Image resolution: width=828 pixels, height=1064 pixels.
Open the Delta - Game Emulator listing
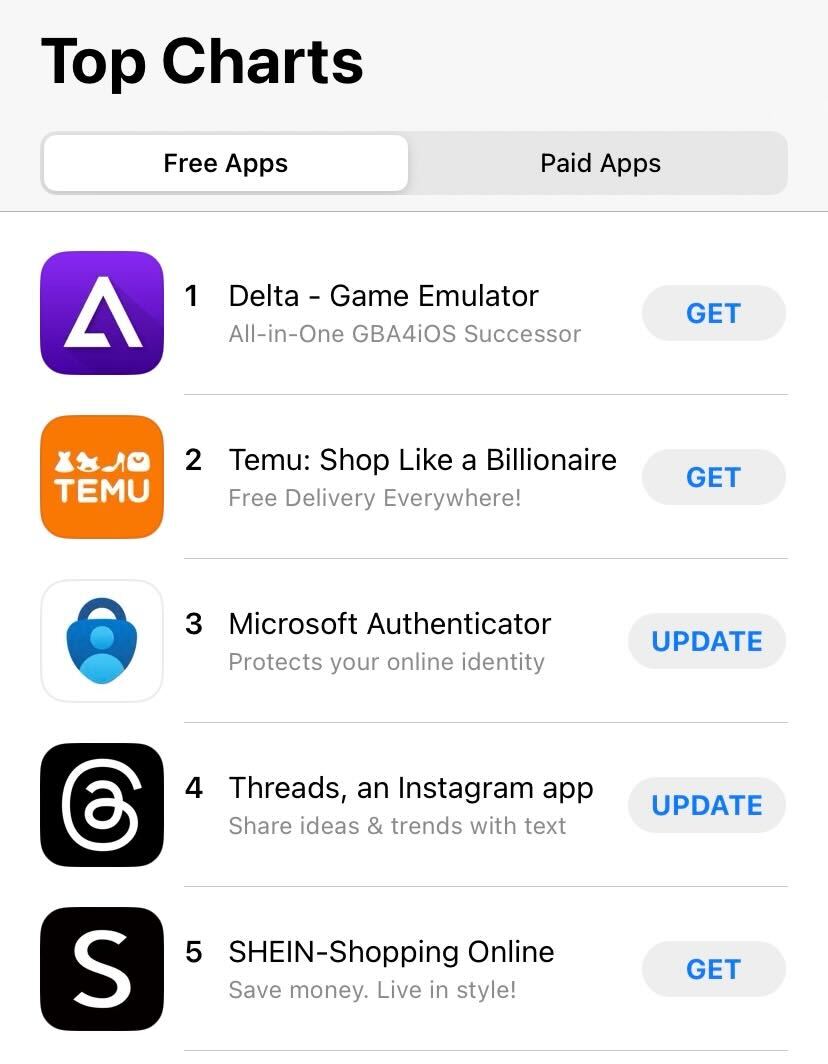point(383,295)
